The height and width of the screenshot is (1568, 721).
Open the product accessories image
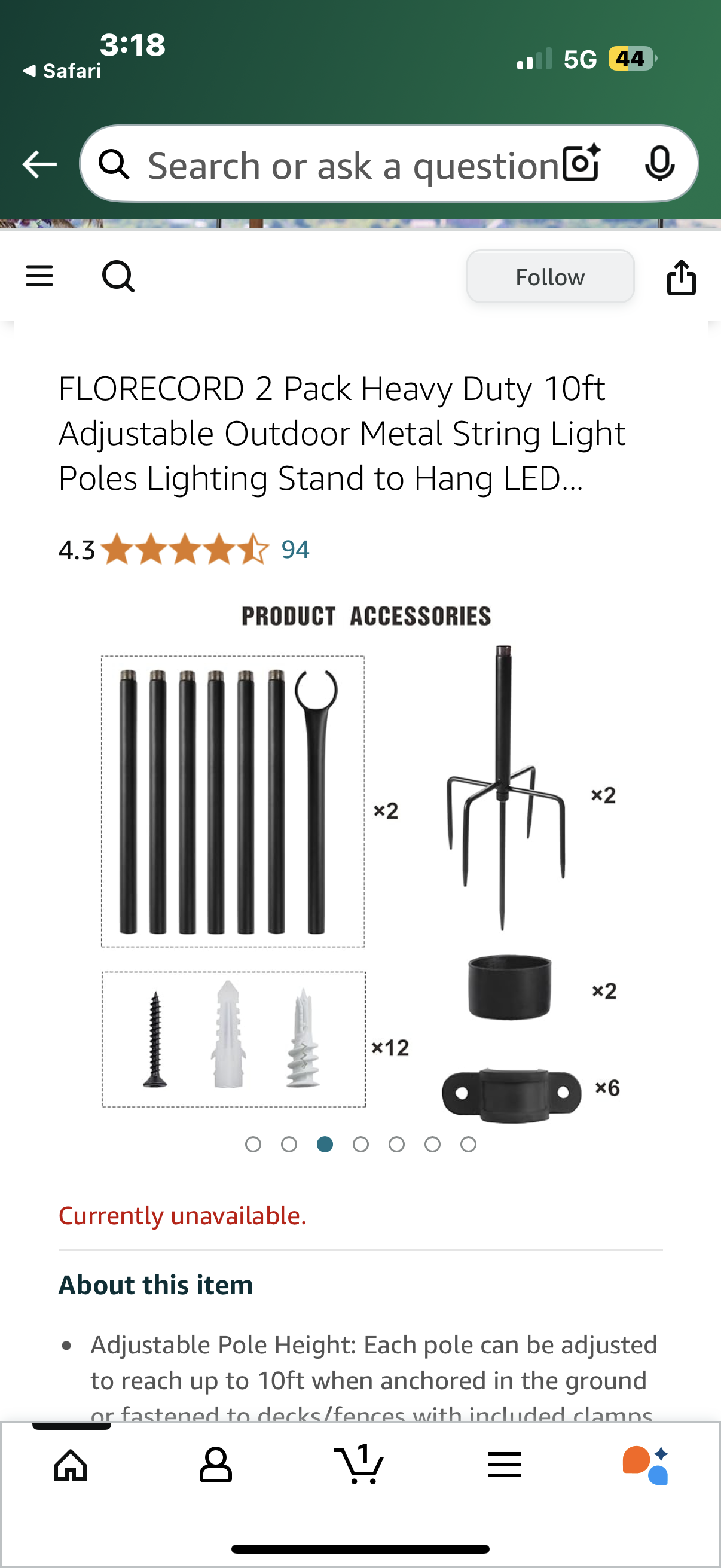click(360, 864)
